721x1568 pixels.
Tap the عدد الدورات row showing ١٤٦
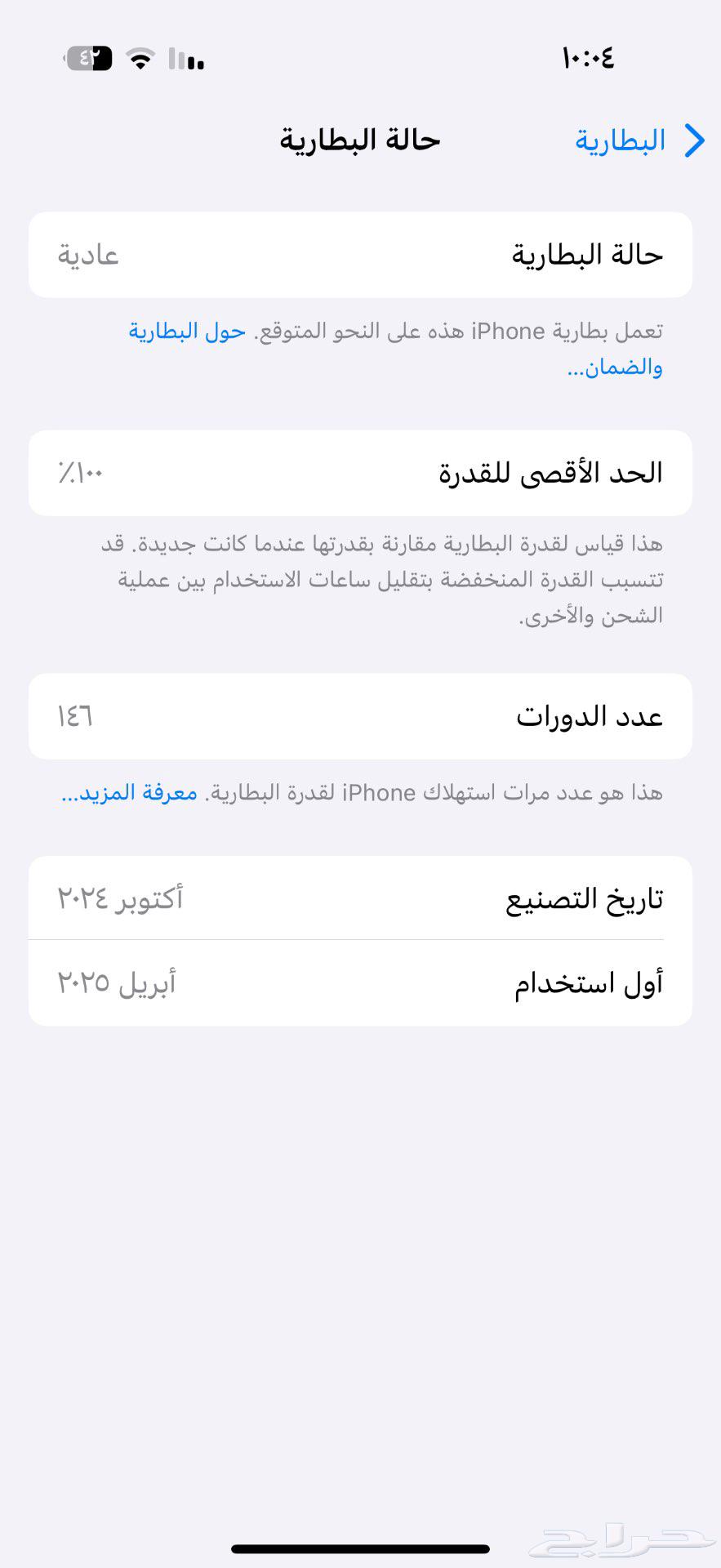click(360, 715)
